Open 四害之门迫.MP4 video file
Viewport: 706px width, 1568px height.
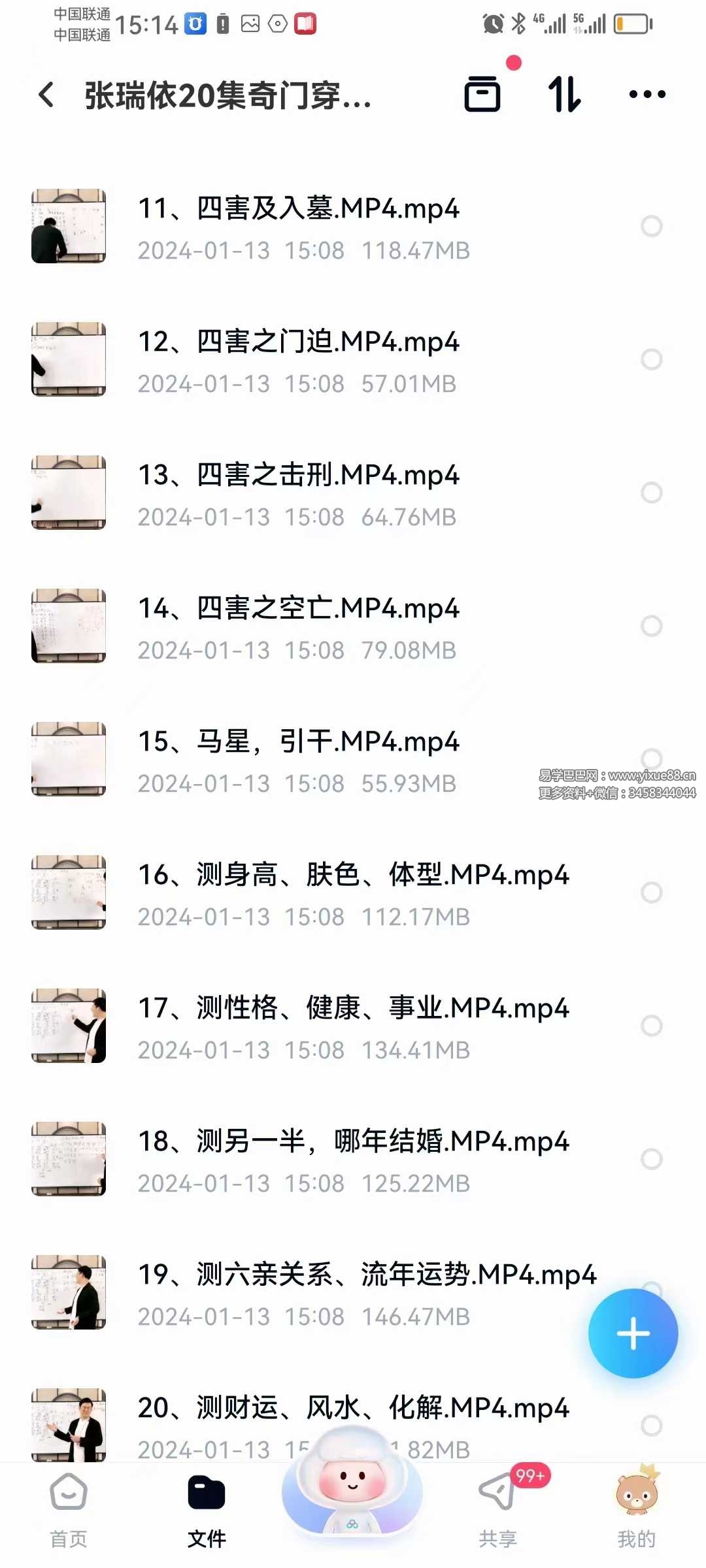coord(297,342)
